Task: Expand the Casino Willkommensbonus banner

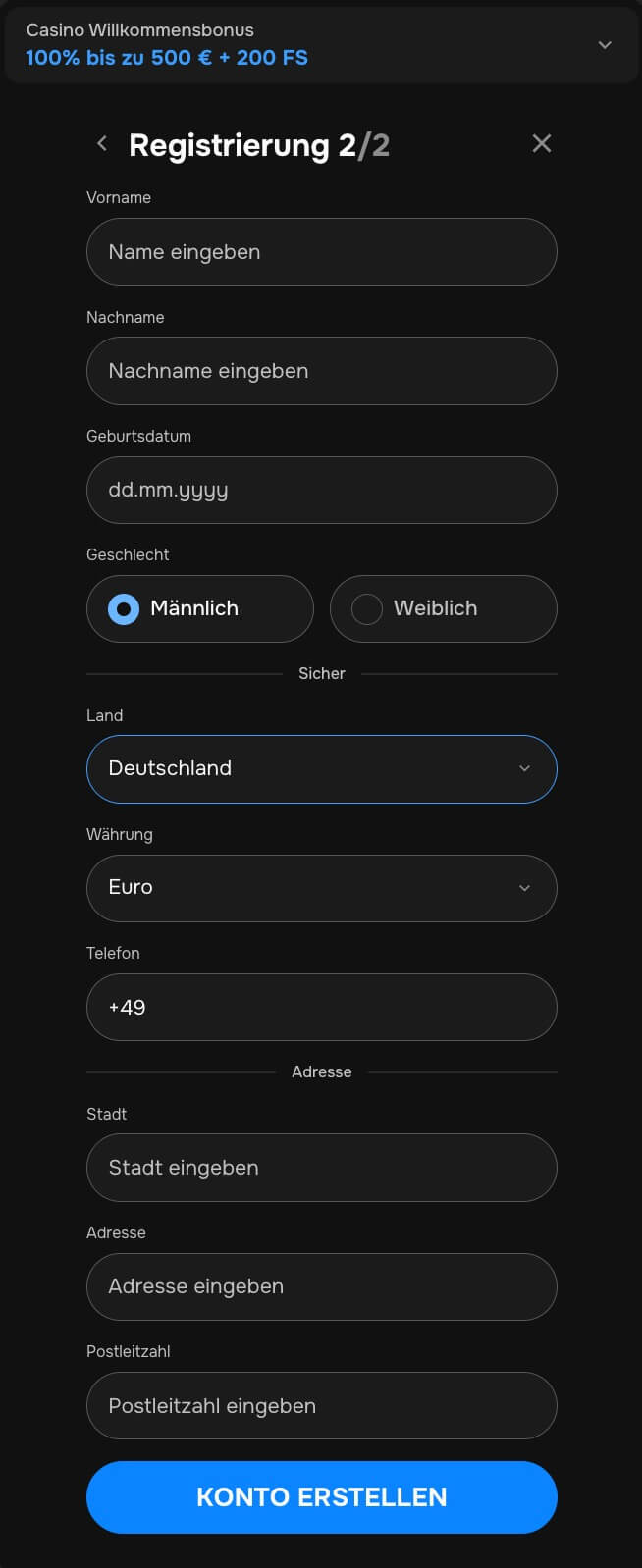Action: point(605,45)
